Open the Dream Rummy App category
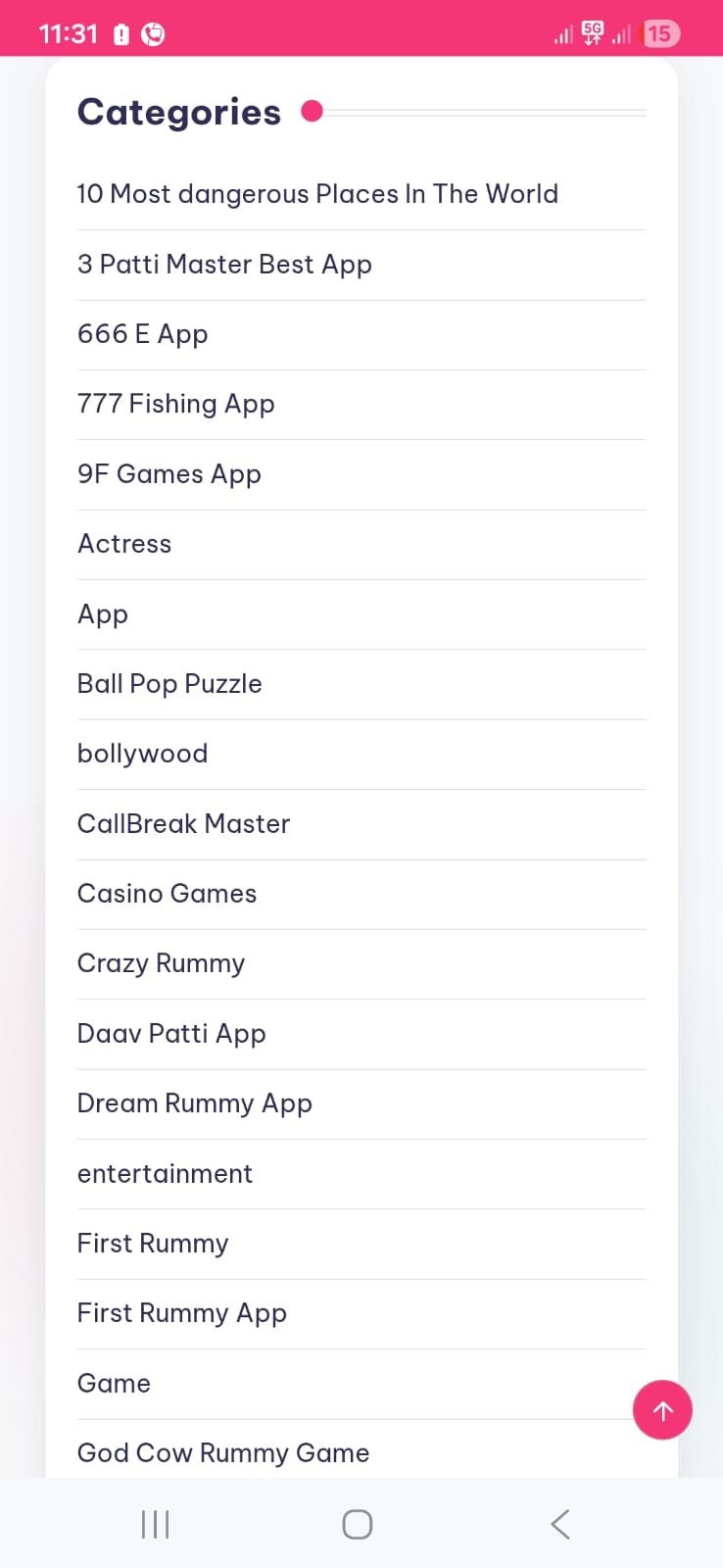Image resolution: width=723 pixels, height=1568 pixels. [x=194, y=1103]
